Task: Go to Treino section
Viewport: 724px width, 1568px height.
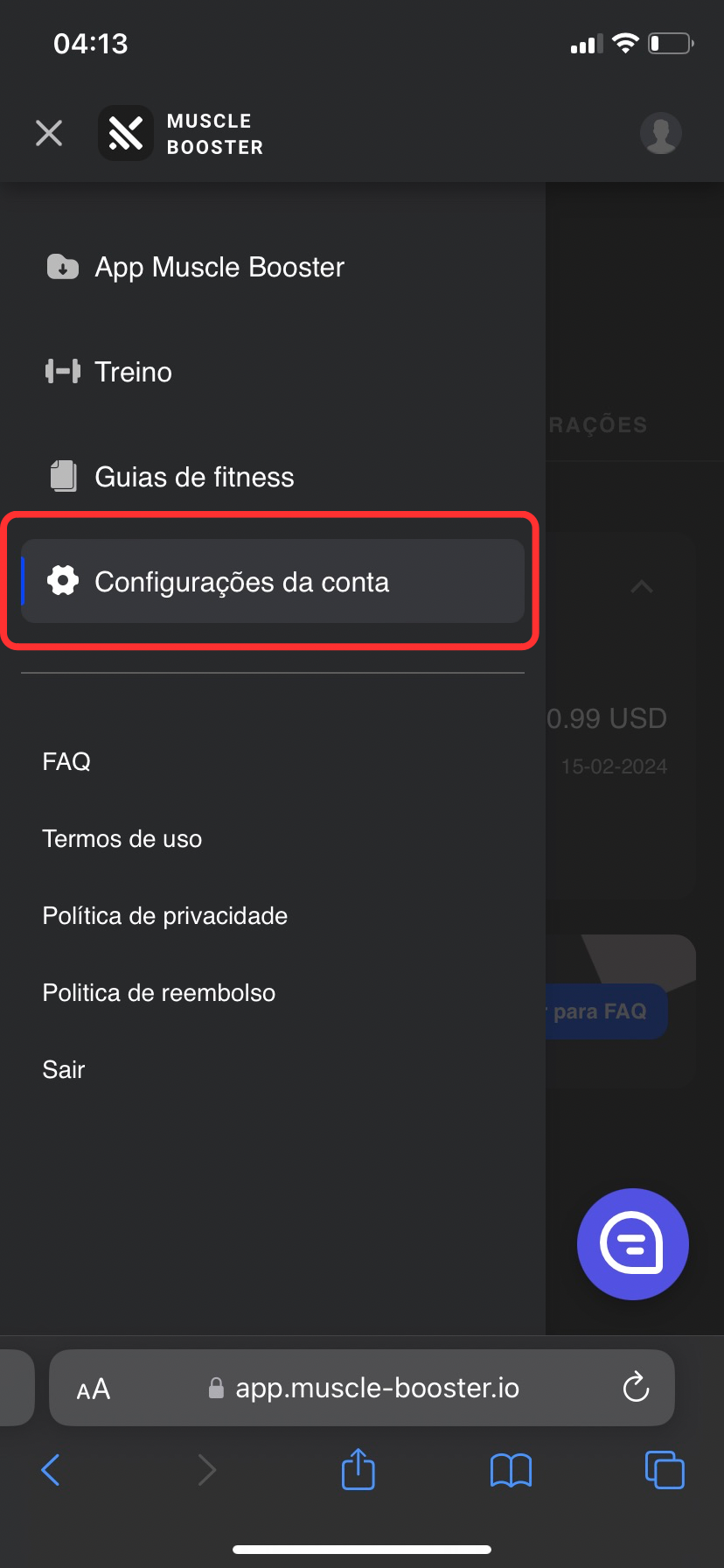Action: pyautogui.click(x=108, y=372)
